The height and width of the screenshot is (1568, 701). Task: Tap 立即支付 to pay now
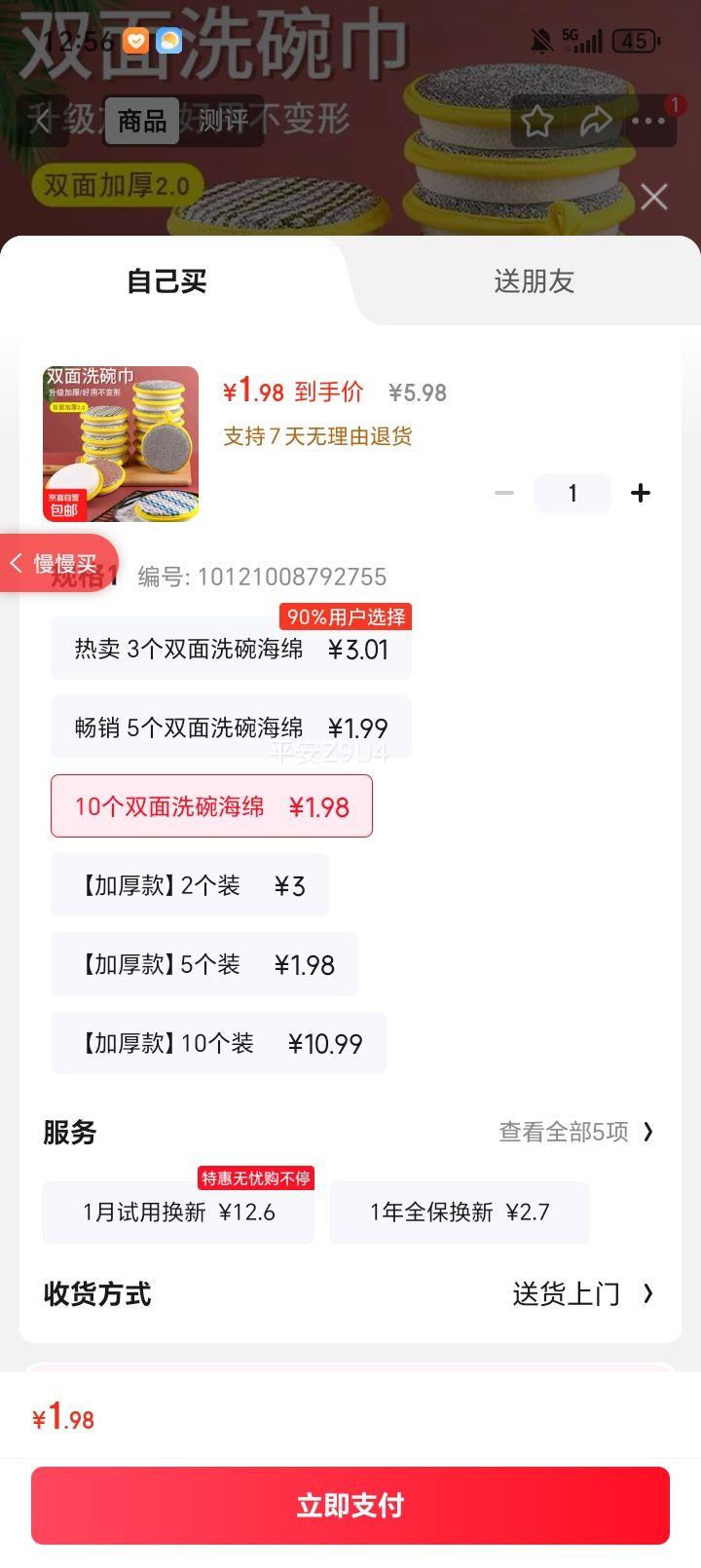tap(350, 1506)
